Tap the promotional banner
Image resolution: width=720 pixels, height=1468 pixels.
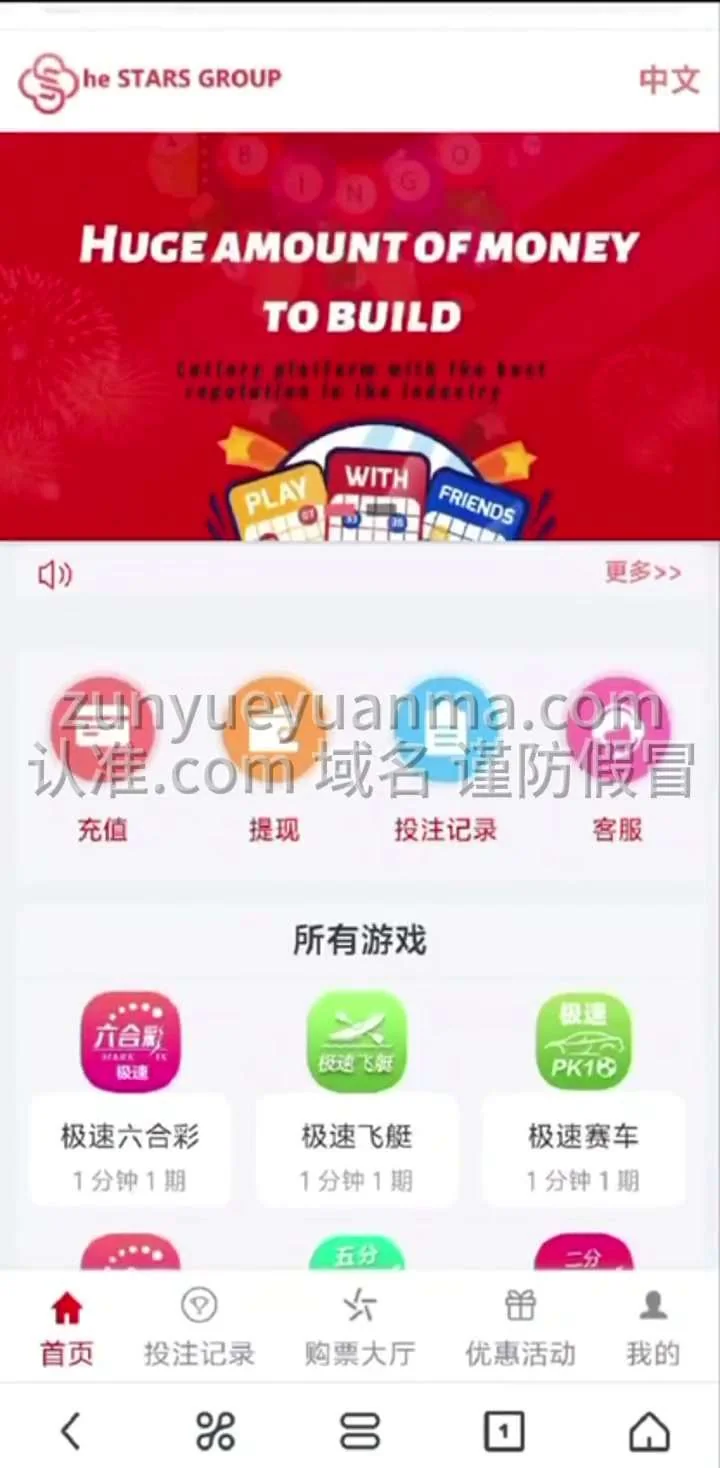360,335
